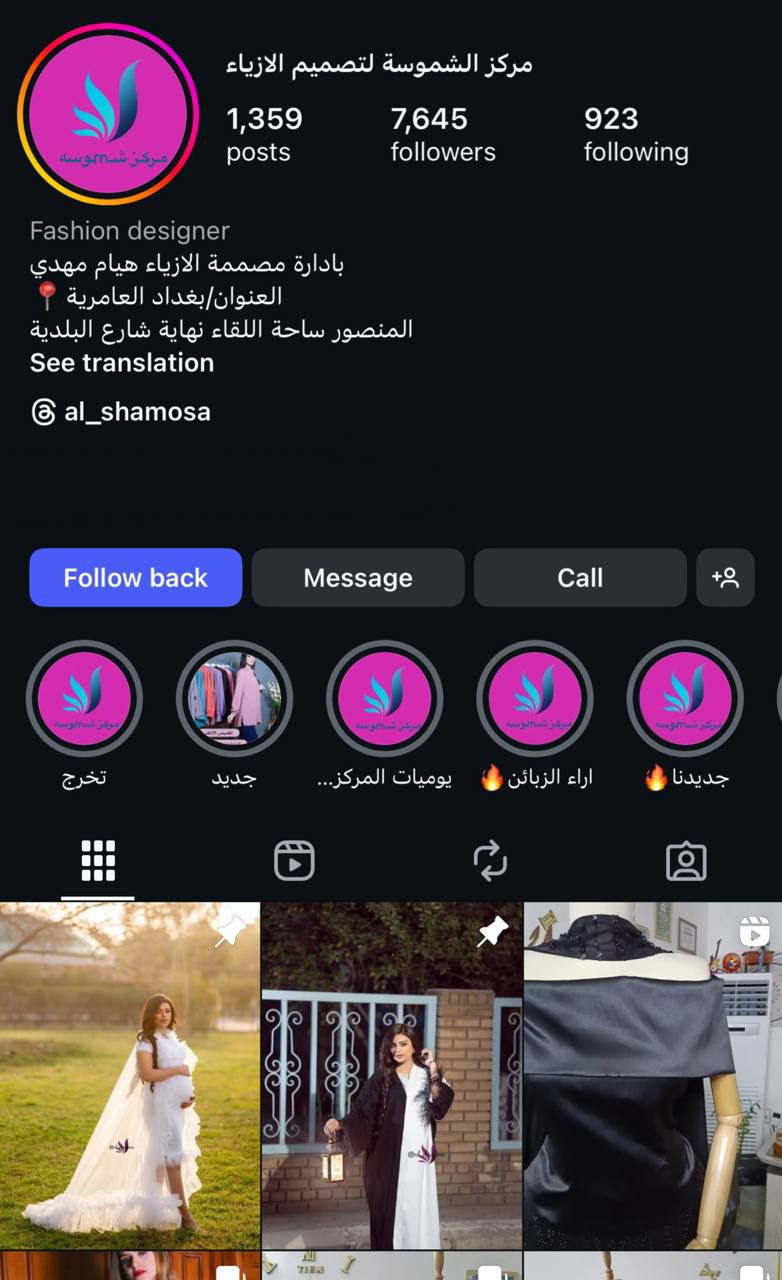Switch to the Reels tab

[294, 860]
